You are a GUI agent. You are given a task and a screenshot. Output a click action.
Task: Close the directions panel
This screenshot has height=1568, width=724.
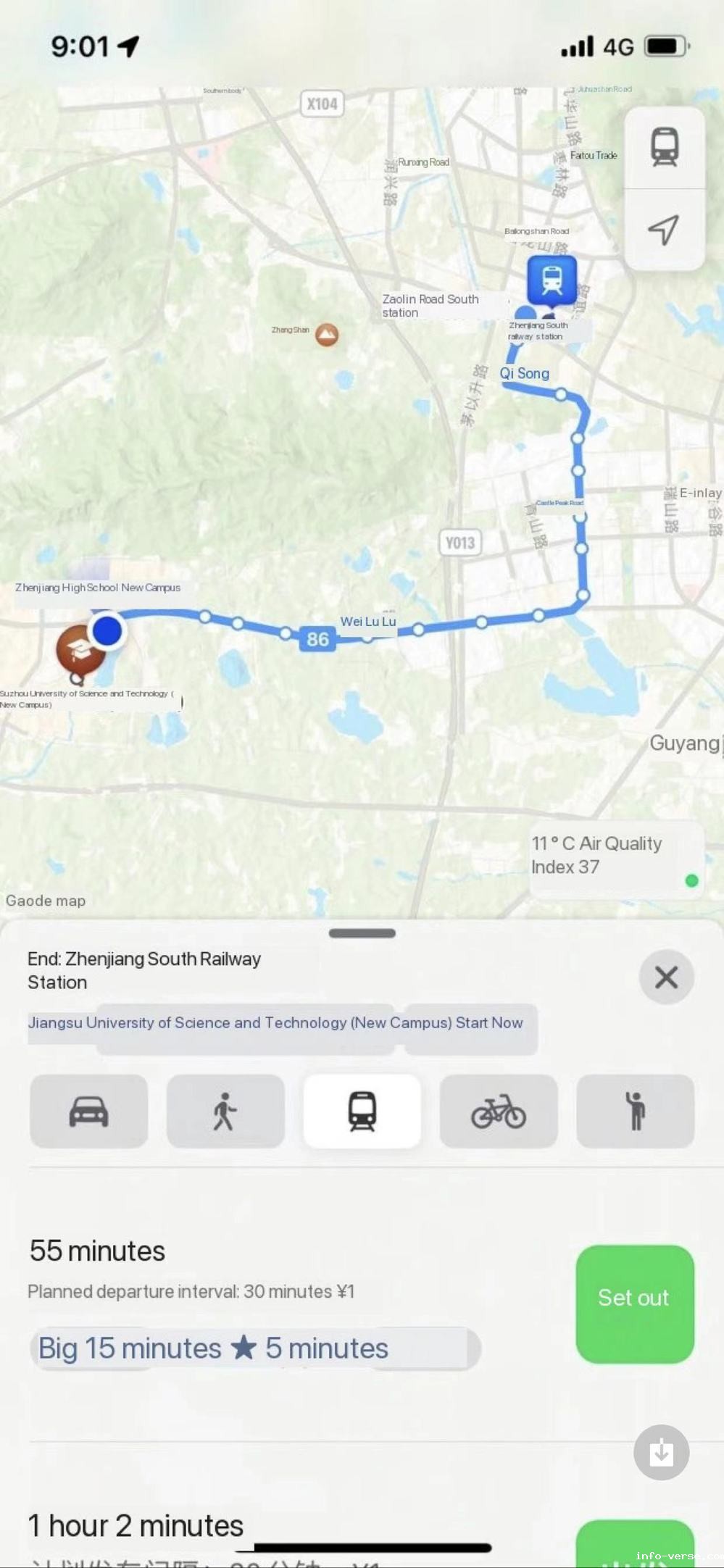click(666, 977)
